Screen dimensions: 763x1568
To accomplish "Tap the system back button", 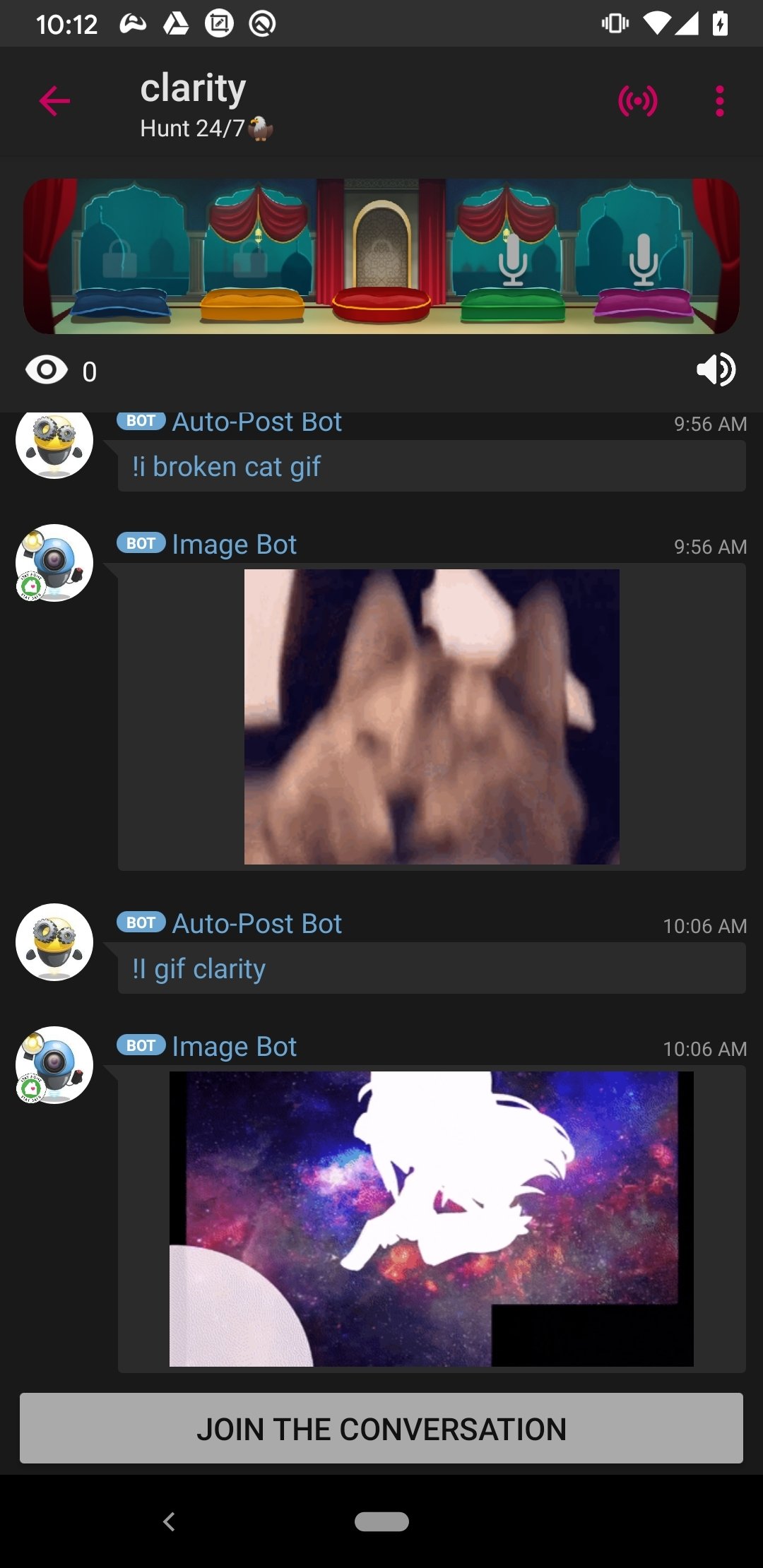I will pos(169,1521).
